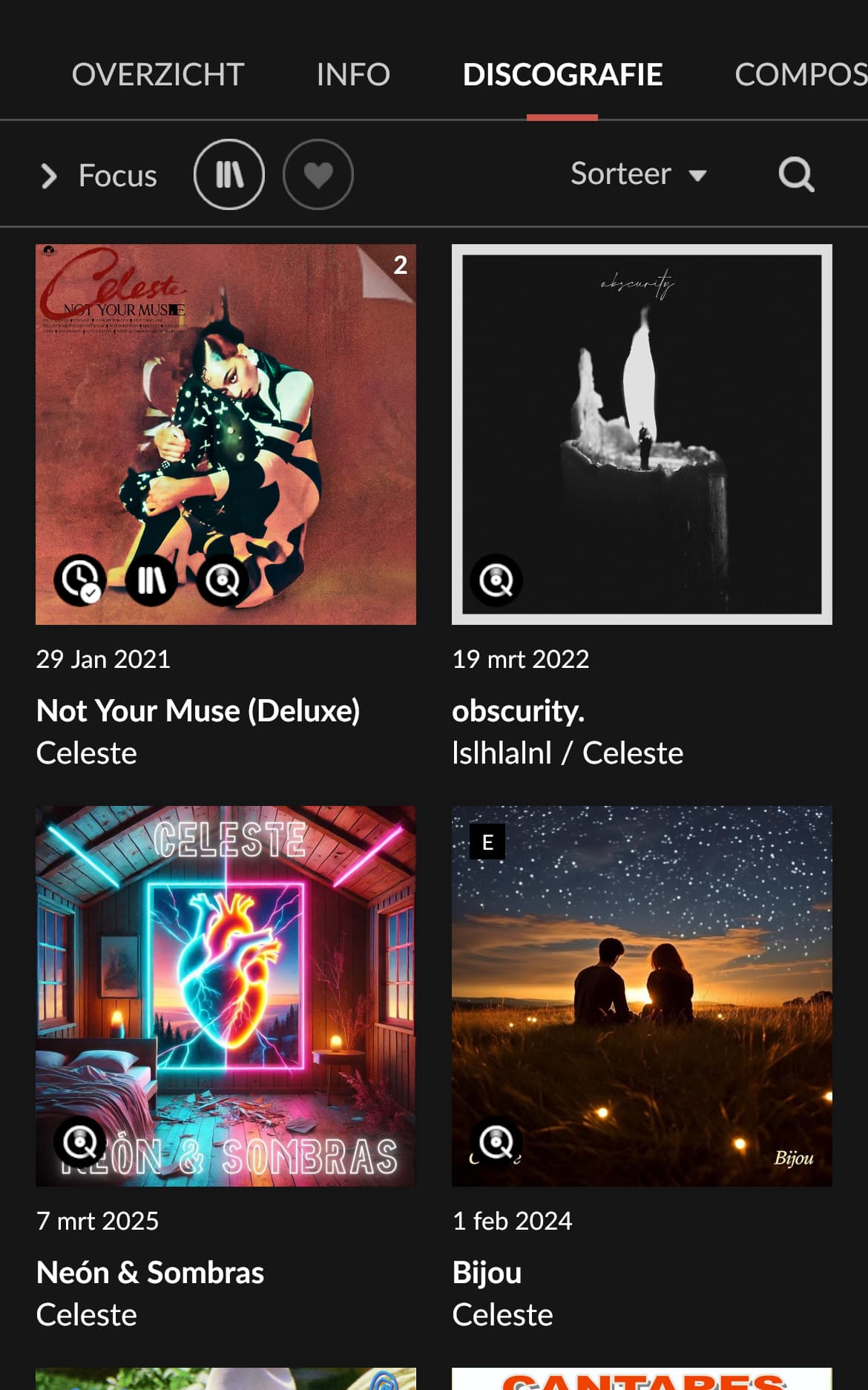
Task: Open album Not Your Muse (Deluxe)
Action: 226,434
